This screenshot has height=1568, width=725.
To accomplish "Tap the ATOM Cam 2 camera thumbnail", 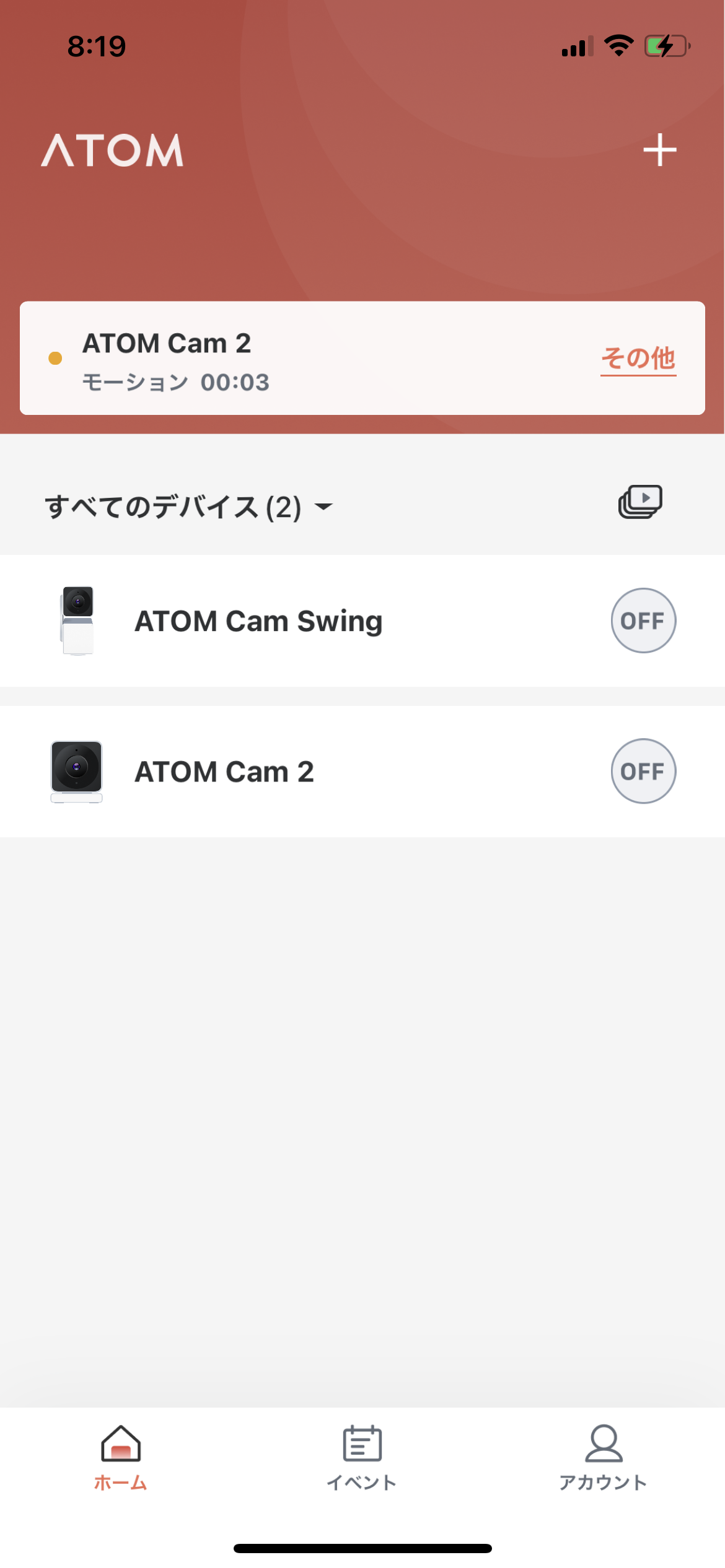I will 77,771.
